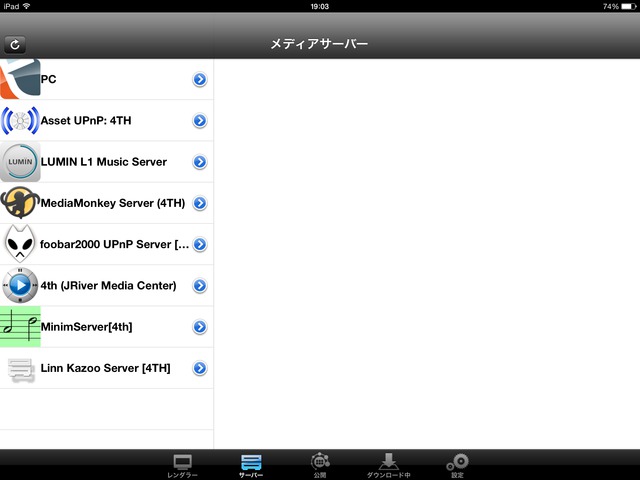Switch to the ダウンロード中 tab
The width and height of the screenshot is (640, 480).
tap(388, 465)
